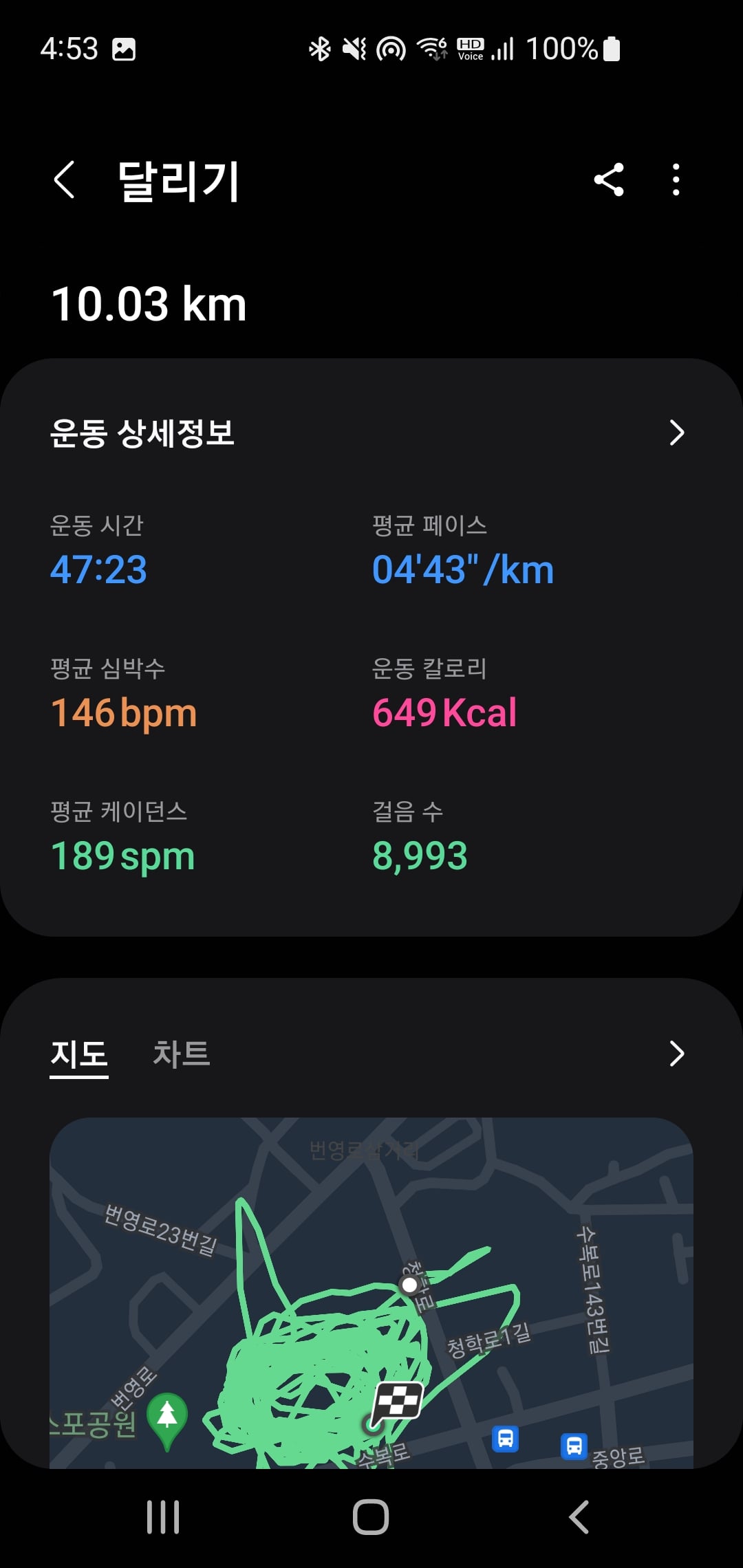Expand the map section with its chevron

(677, 1054)
